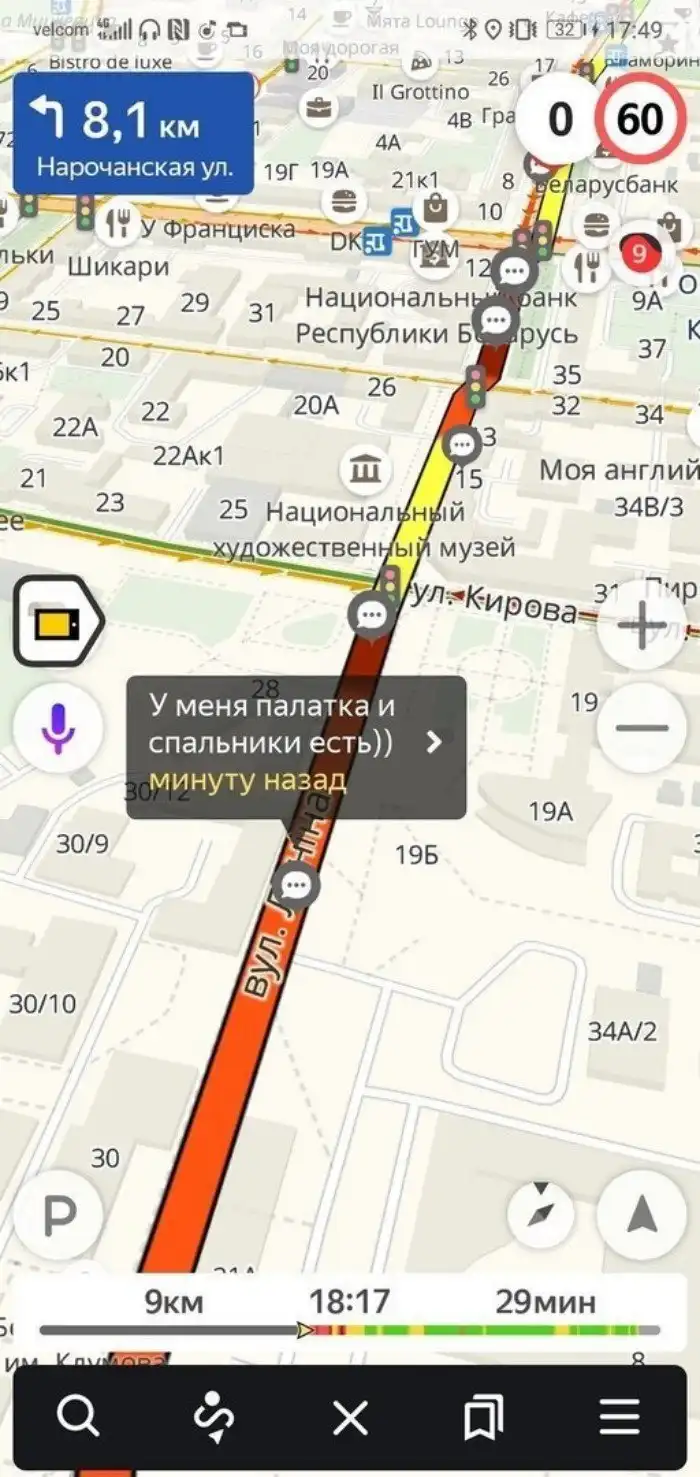Show parking with the P button
This screenshot has width=700, height=1477.
pos(58,1215)
